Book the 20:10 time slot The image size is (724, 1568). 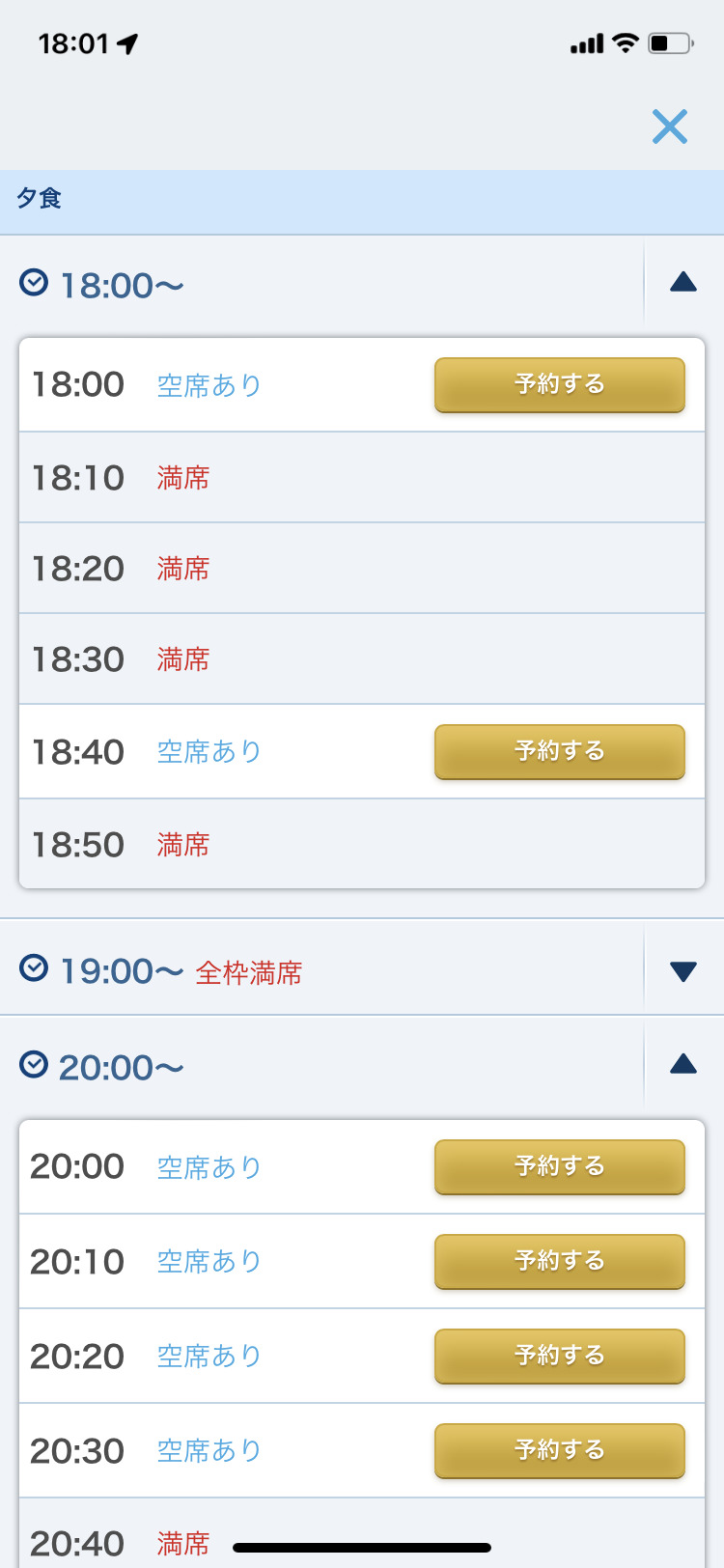560,1261
